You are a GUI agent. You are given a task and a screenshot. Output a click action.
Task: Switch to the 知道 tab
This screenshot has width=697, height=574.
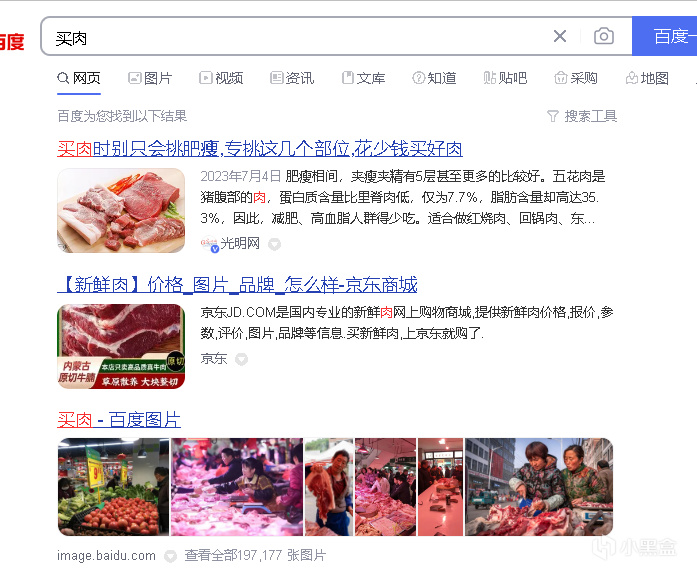[434, 78]
